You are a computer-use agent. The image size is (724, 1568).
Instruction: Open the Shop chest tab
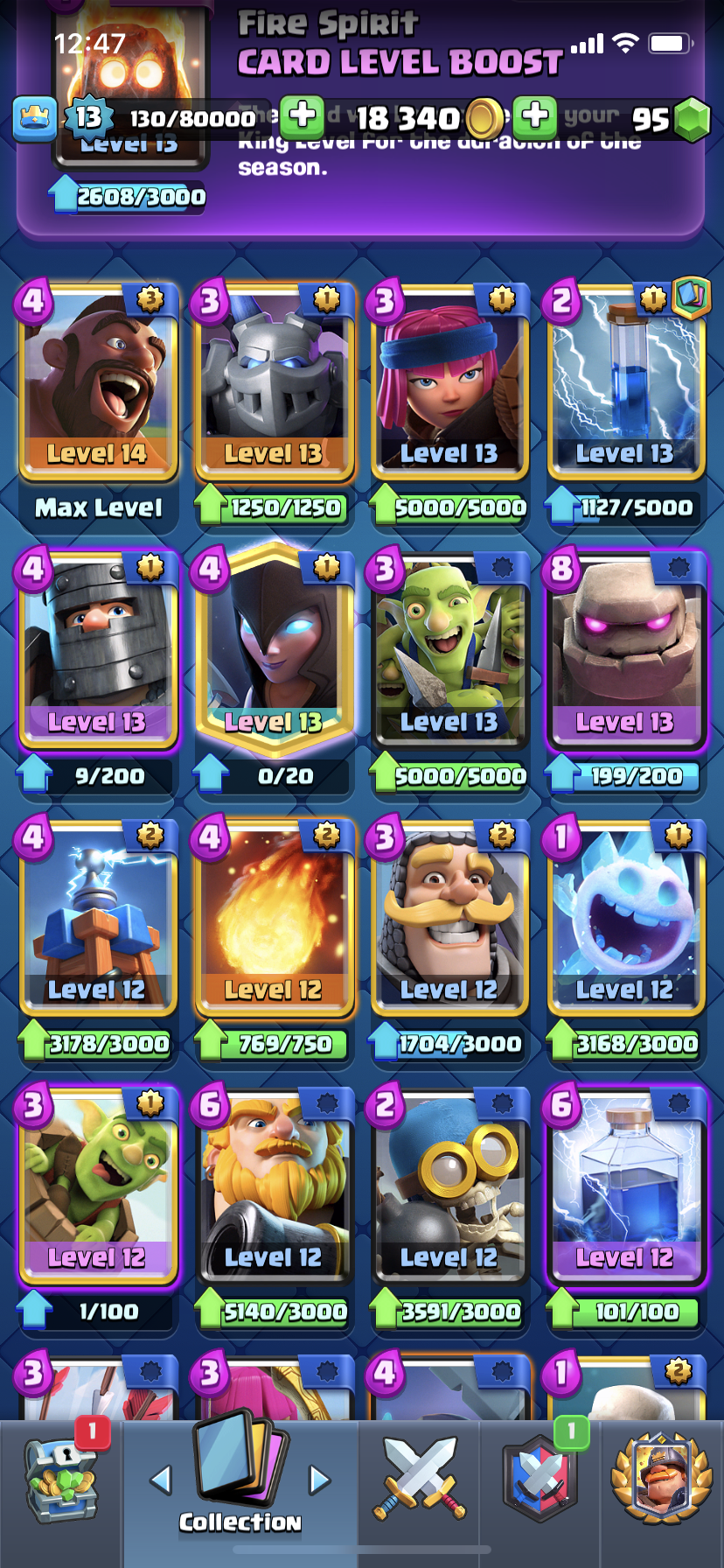click(x=61, y=1480)
